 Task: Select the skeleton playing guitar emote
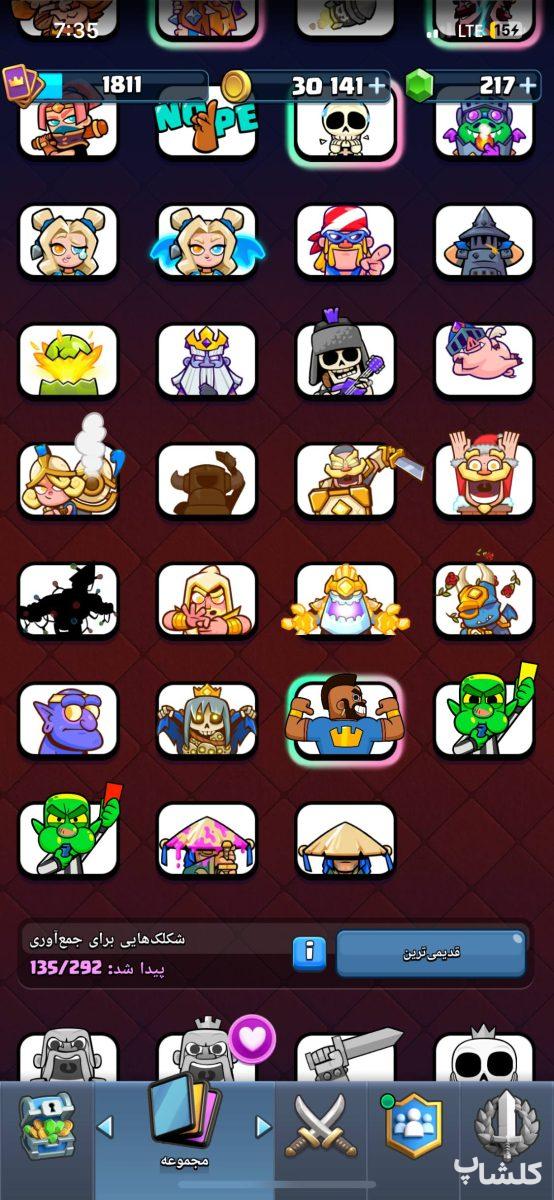346,357
